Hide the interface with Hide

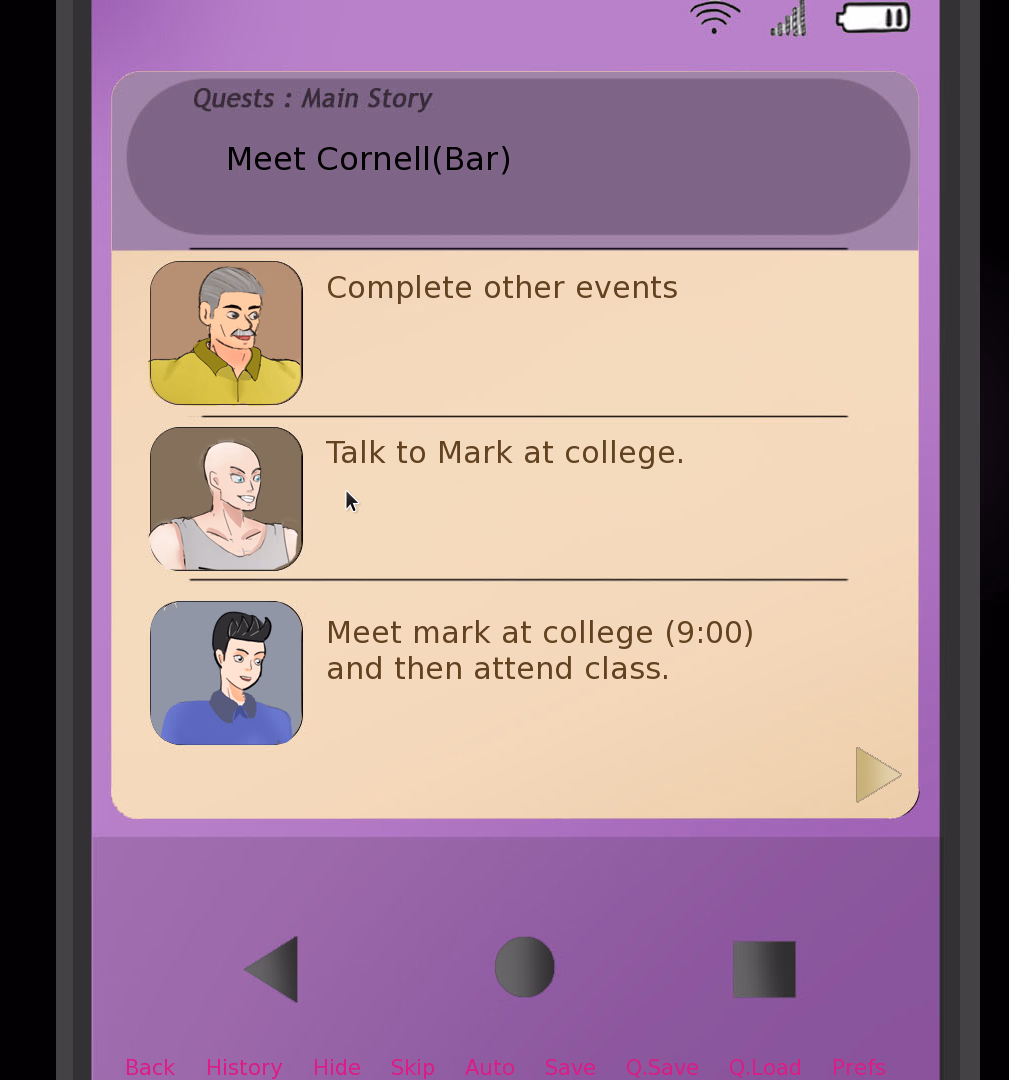pyautogui.click(x=336, y=1067)
